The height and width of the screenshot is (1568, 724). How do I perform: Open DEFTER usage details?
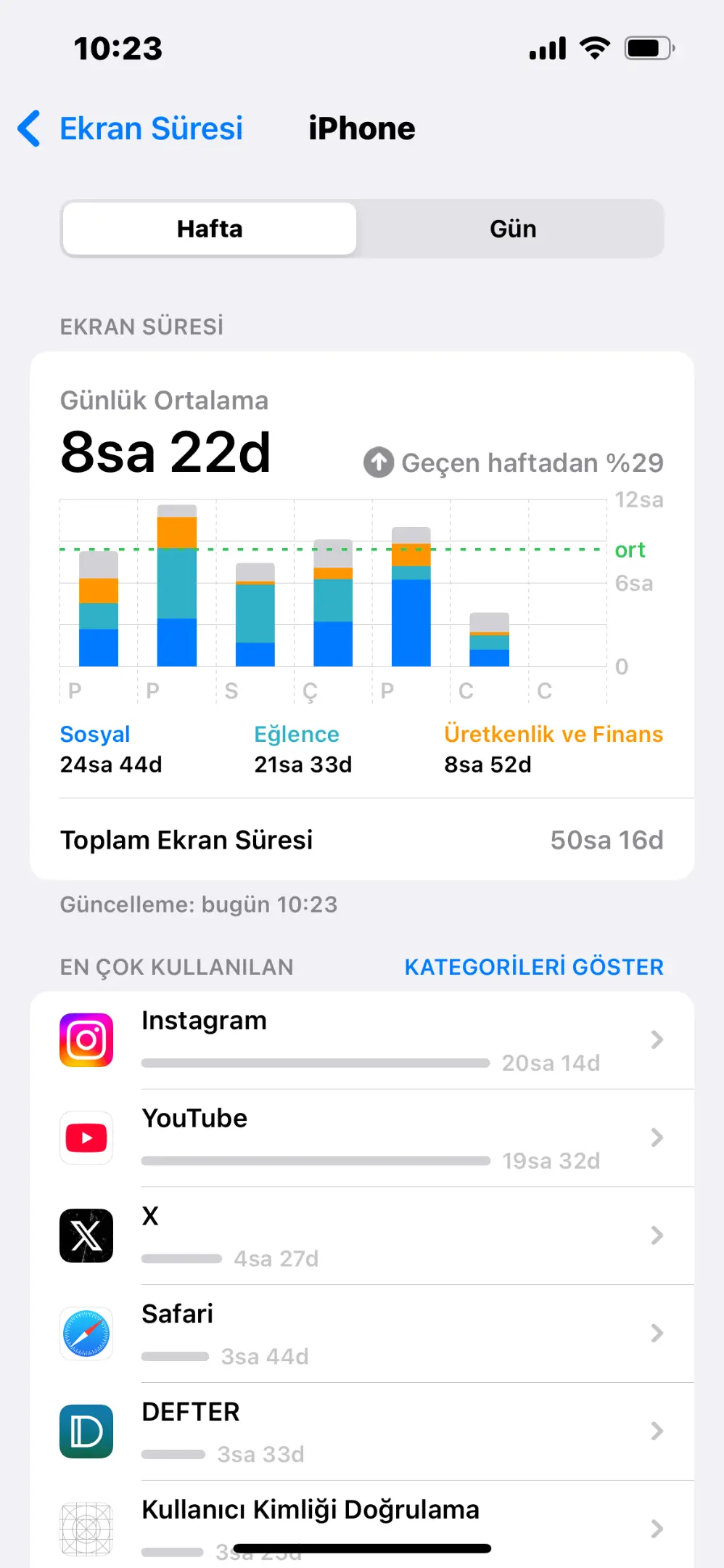click(362, 1432)
